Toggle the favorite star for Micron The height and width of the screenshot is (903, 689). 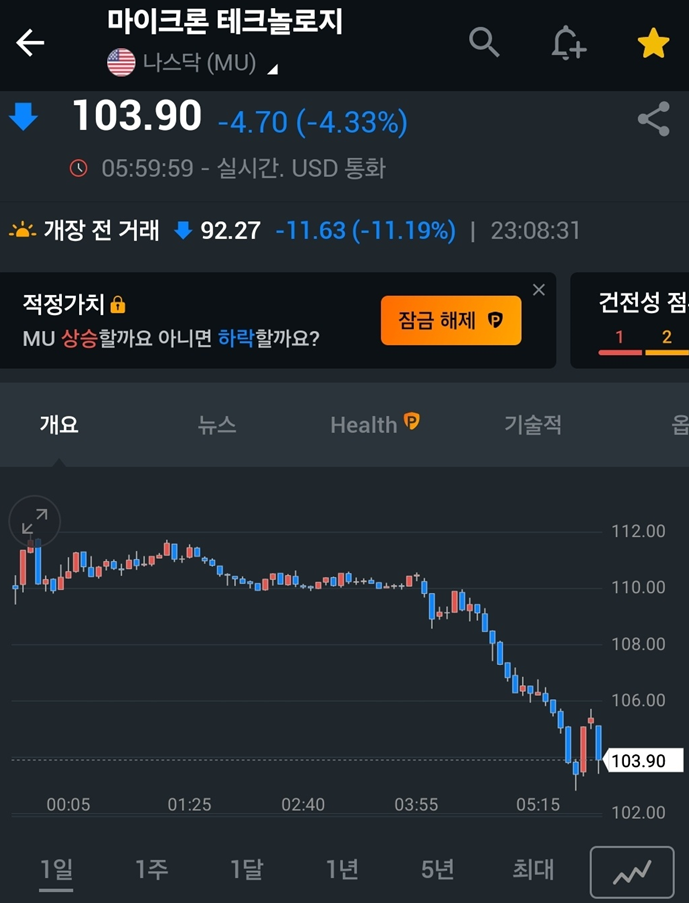click(x=653, y=43)
